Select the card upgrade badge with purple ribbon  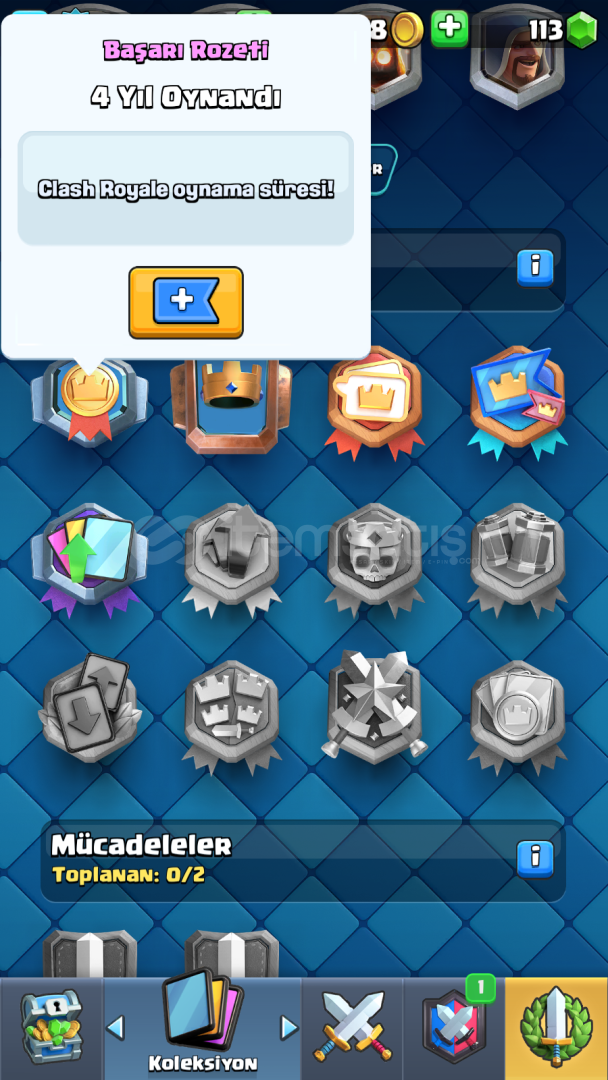90,559
